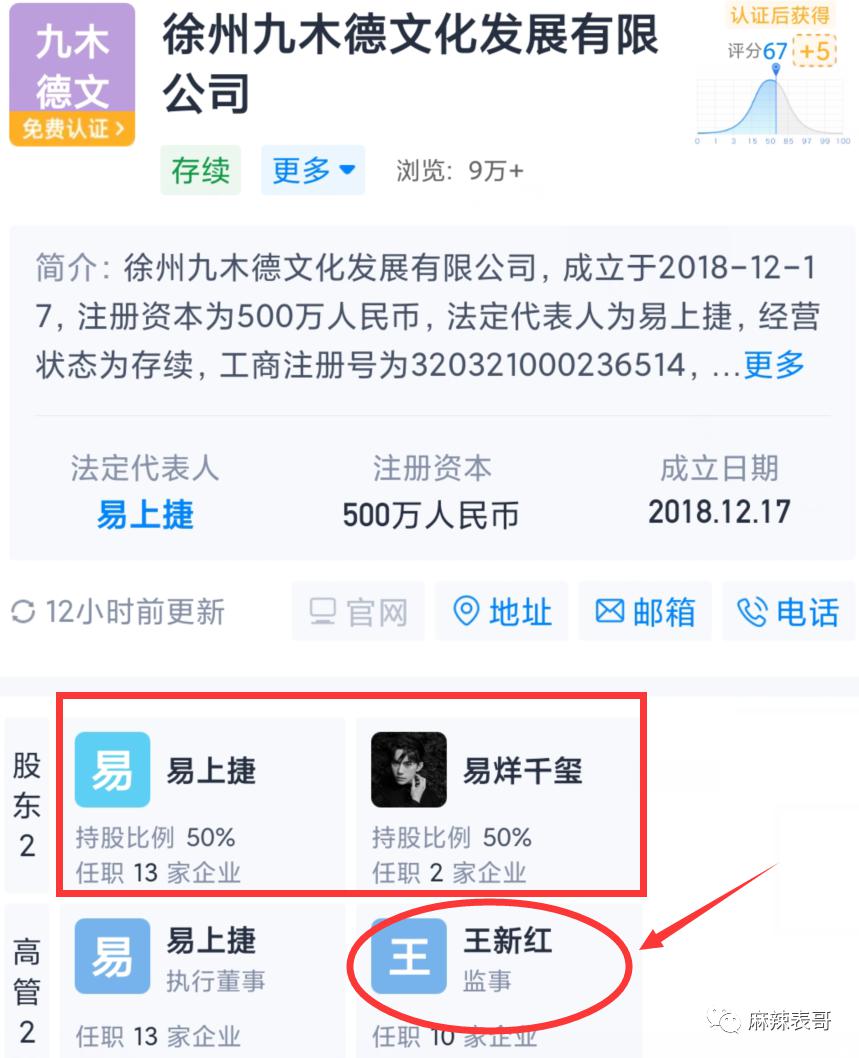Image resolution: width=859 pixels, height=1058 pixels.
Task: Open the 官网 website button
Action: click(x=358, y=611)
